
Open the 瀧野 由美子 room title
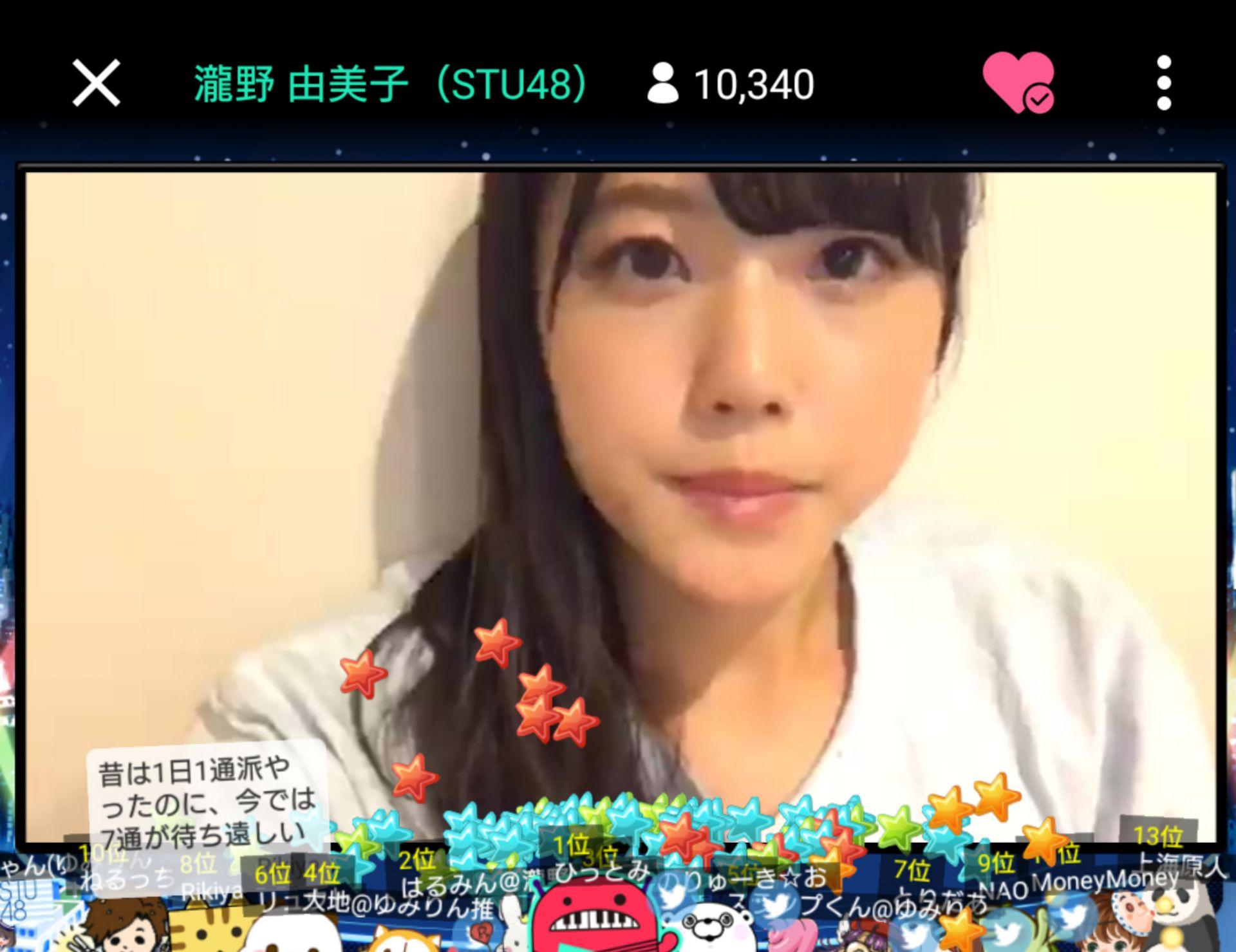pos(390,84)
